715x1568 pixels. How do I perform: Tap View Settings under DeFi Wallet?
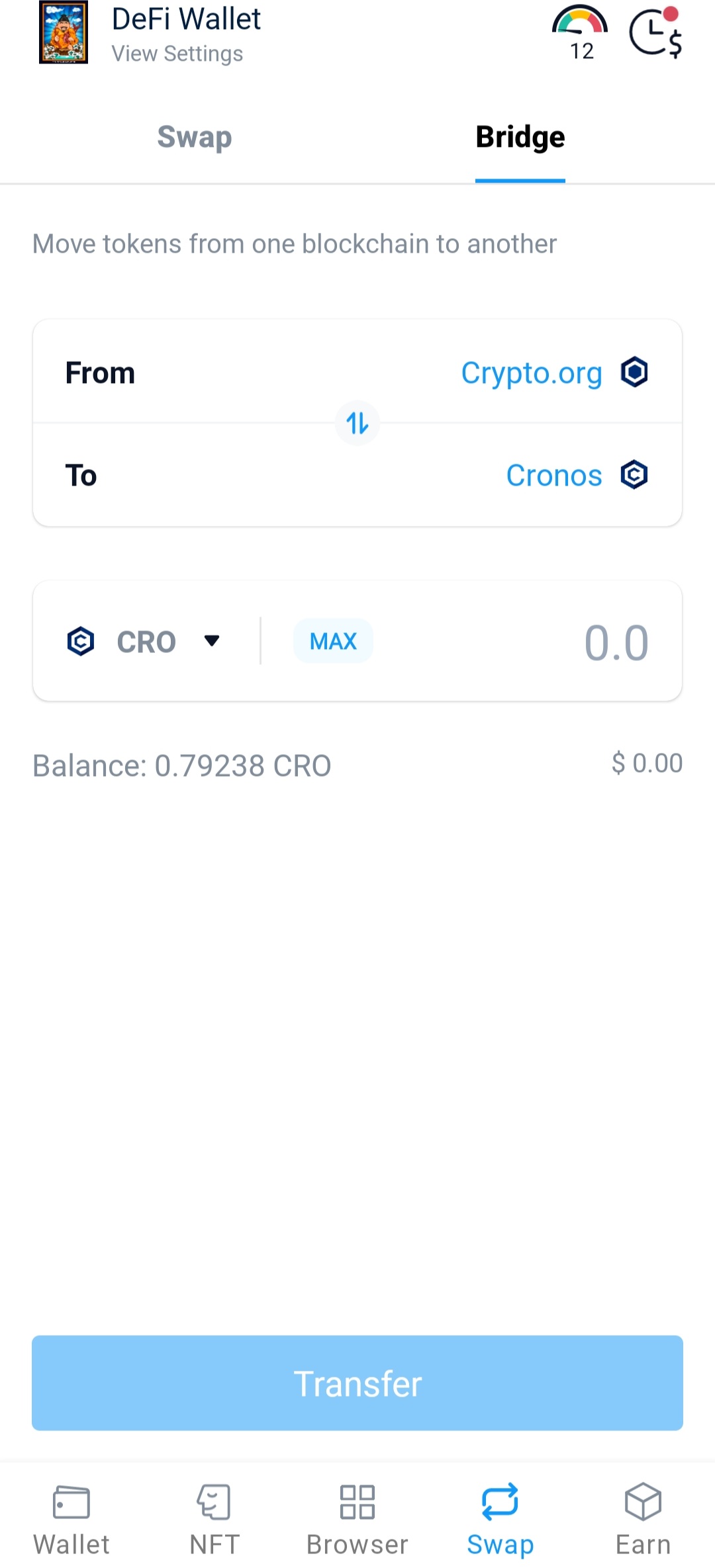pyautogui.click(x=177, y=54)
